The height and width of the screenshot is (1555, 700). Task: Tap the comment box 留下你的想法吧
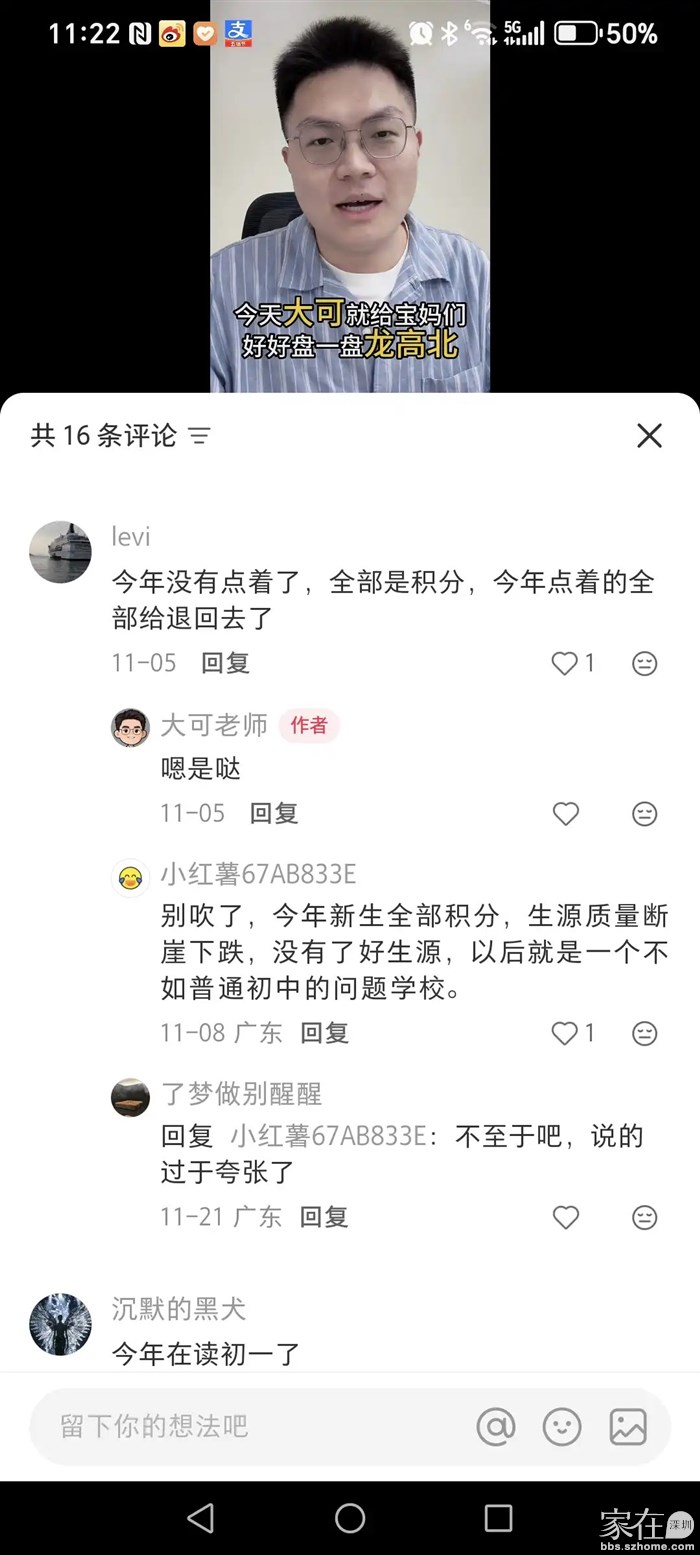[x=250, y=1426]
